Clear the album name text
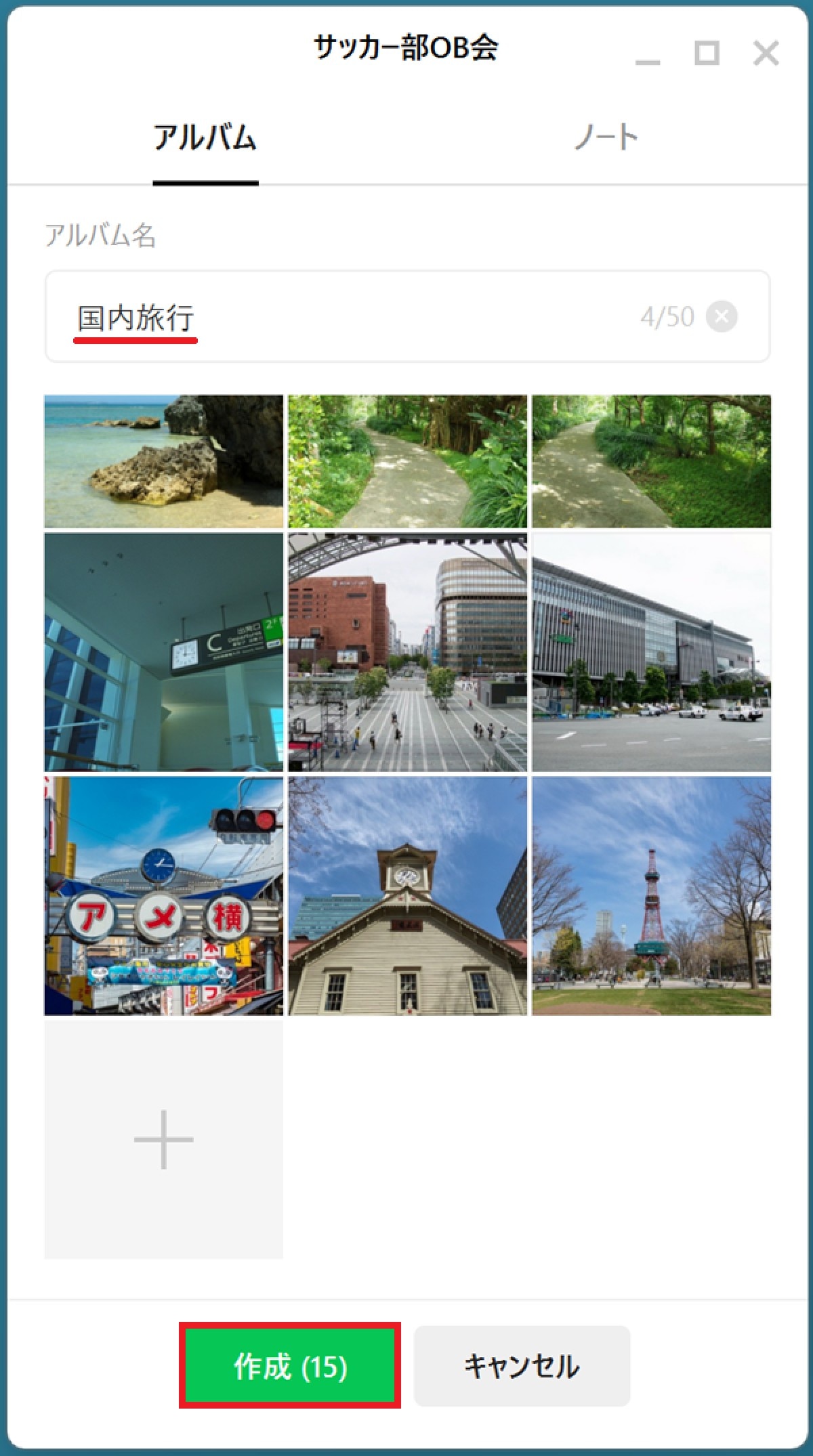Viewport: 813px width, 1456px height. tap(722, 316)
